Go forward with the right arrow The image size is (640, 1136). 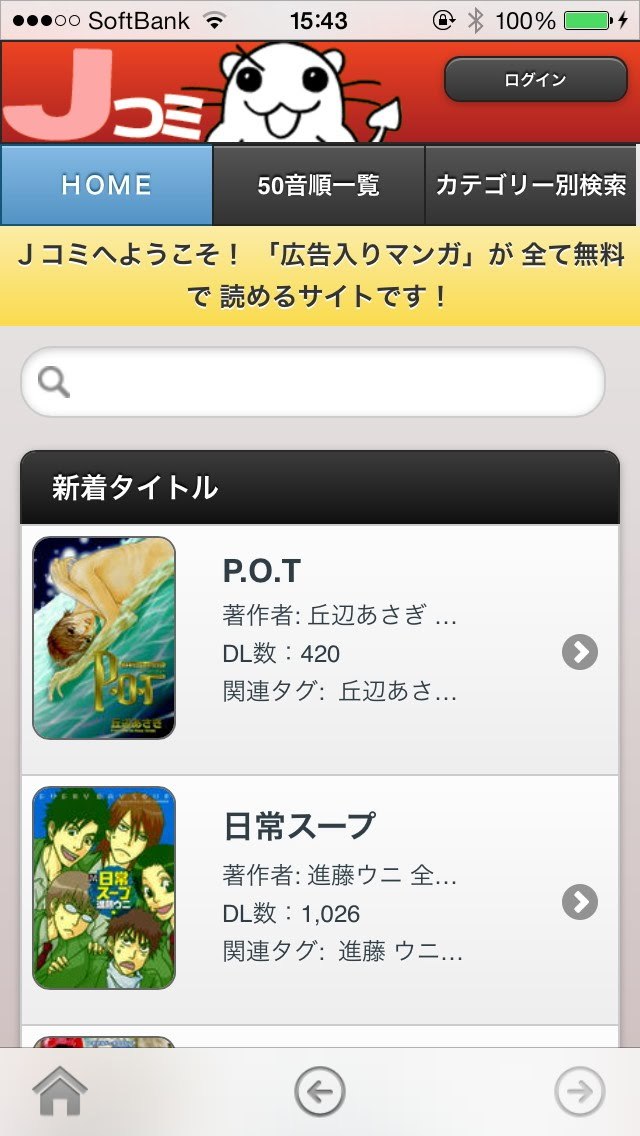(x=580, y=1091)
